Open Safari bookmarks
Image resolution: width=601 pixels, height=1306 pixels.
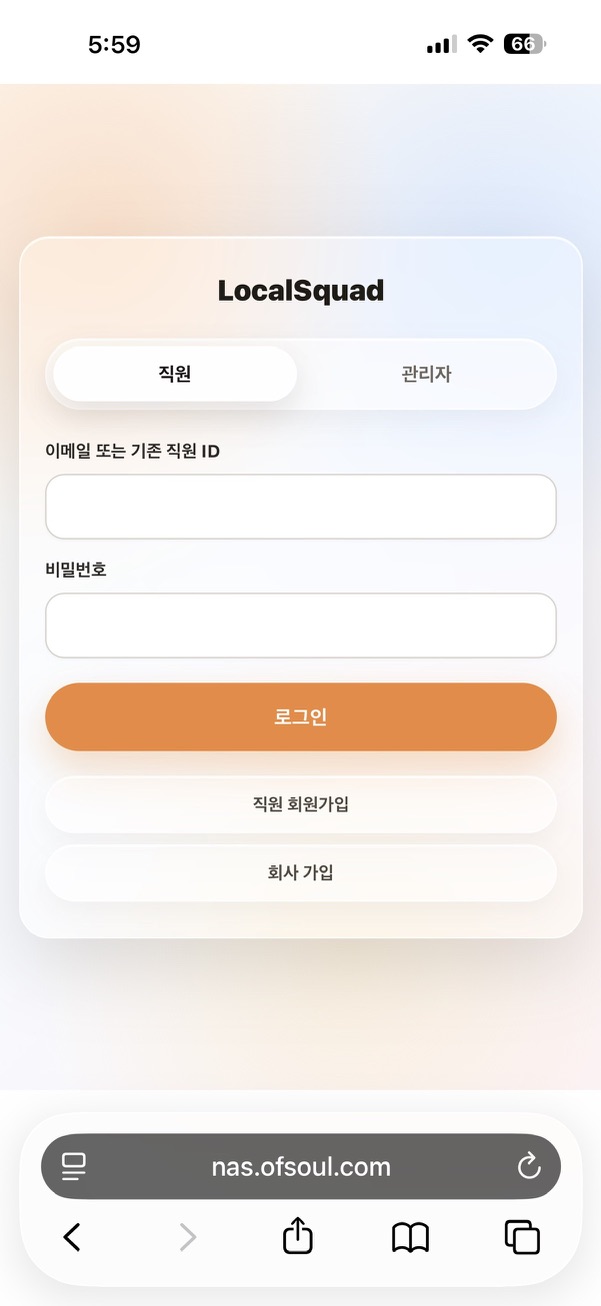point(410,1238)
